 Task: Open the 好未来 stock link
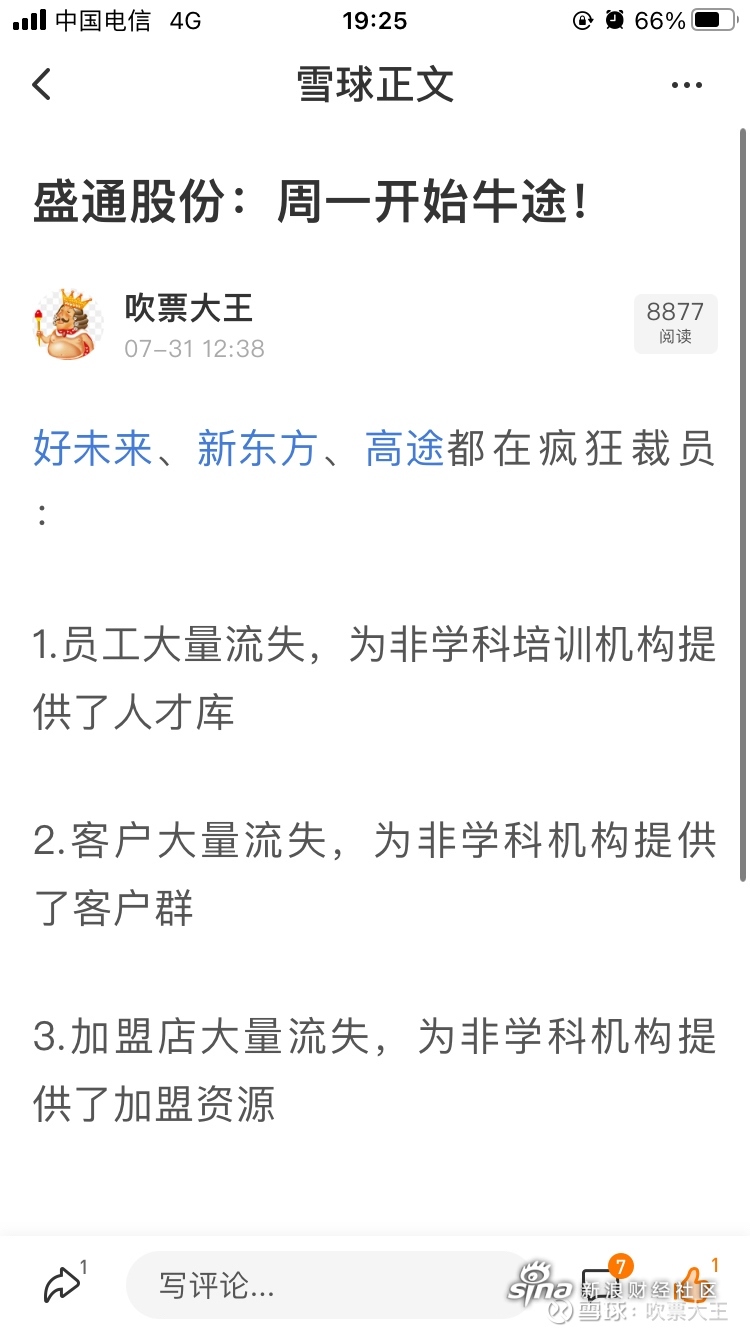click(x=94, y=449)
